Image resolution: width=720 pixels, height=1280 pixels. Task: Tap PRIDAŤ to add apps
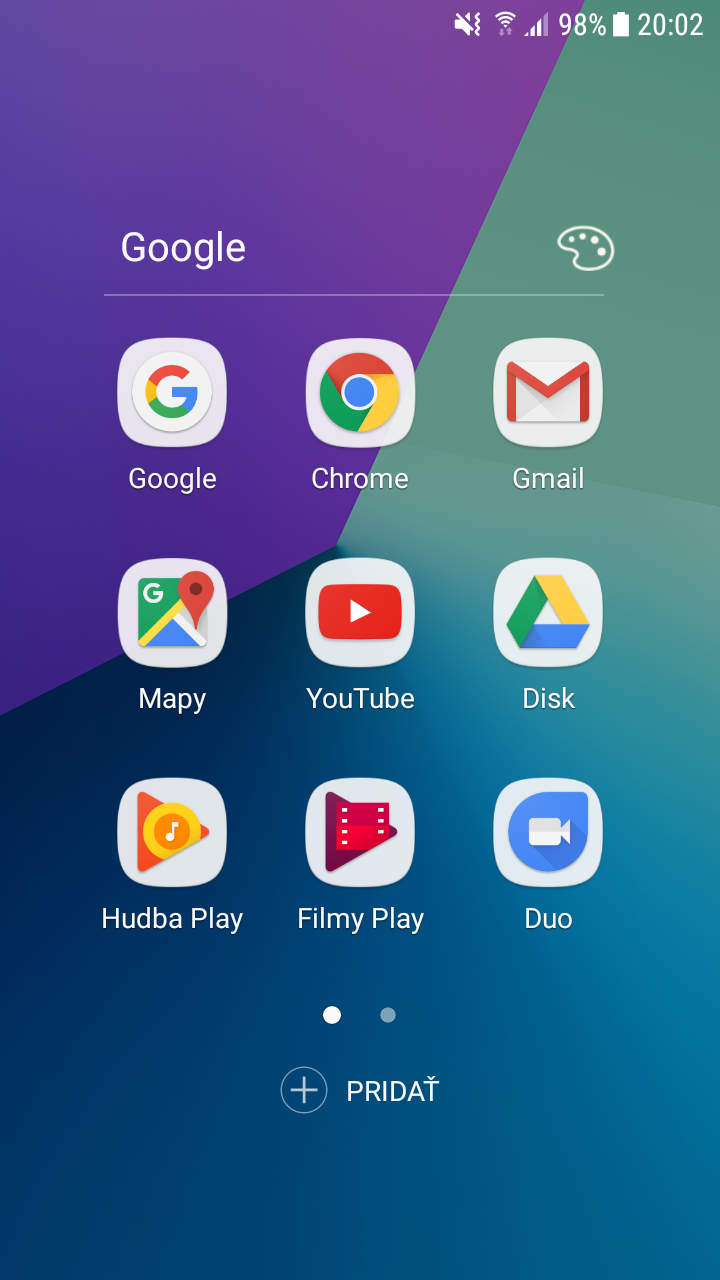coord(360,1090)
